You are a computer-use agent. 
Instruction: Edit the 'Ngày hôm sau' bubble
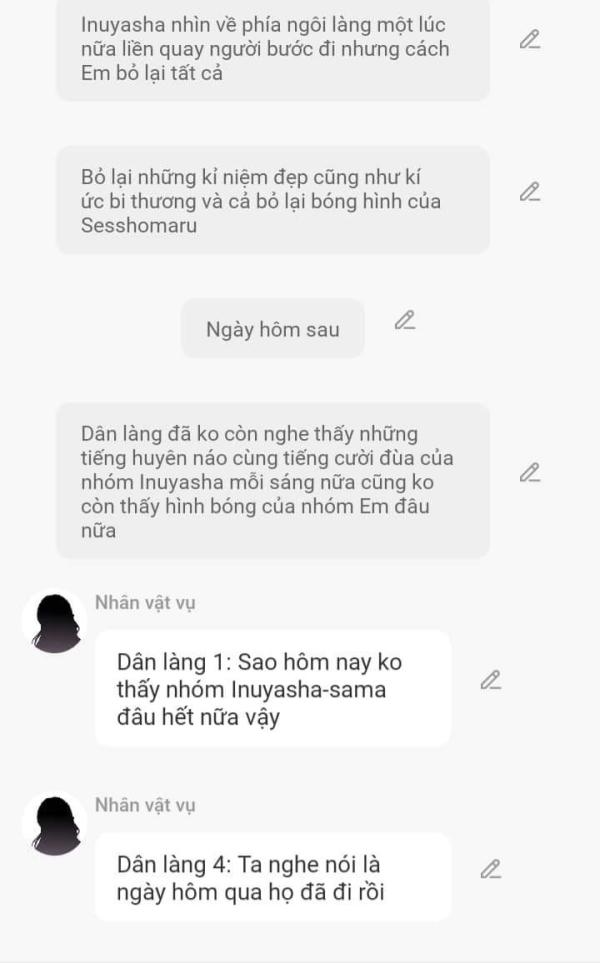pos(404,321)
